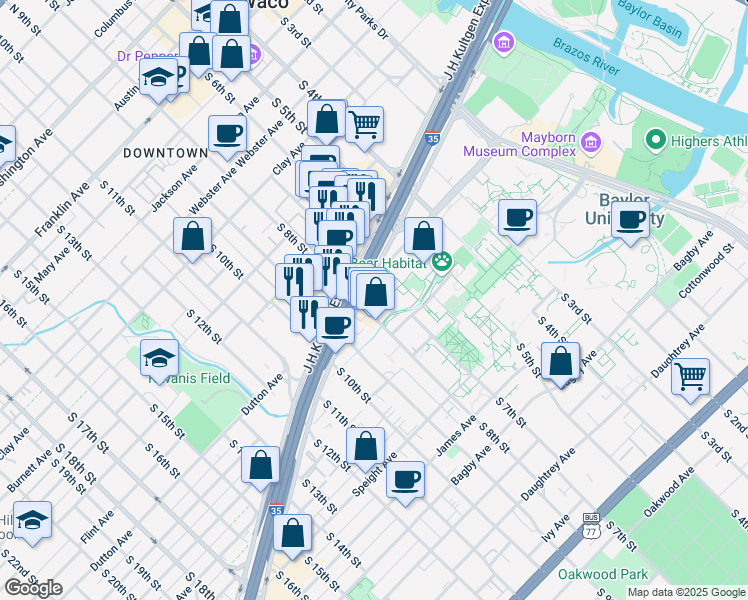Image resolution: width=748 pixels, height=600 pixels.
Task: Tap the shopping bag marker near S 10th St
Action: pos(192,237)
